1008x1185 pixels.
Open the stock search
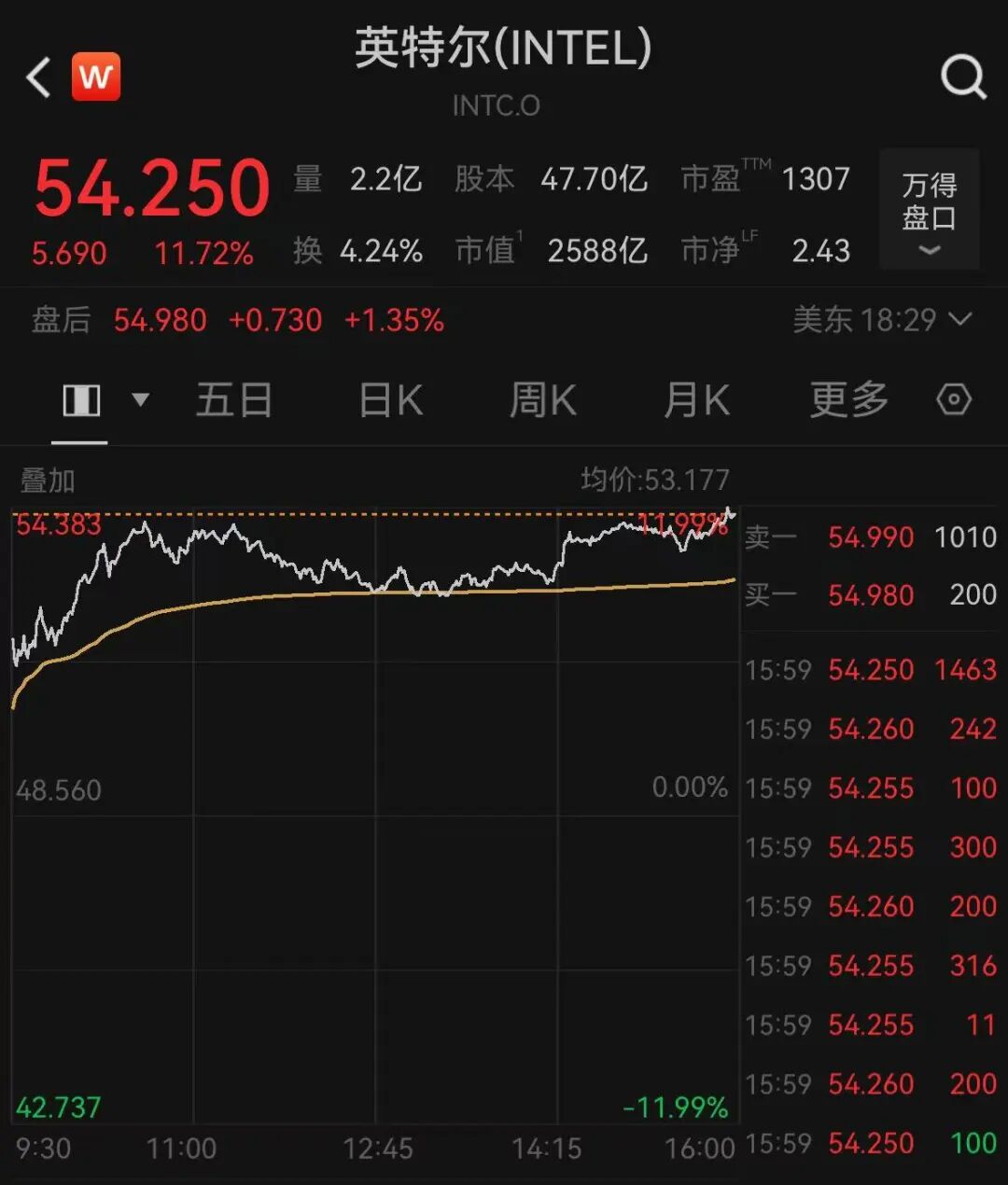pos(962,76)
